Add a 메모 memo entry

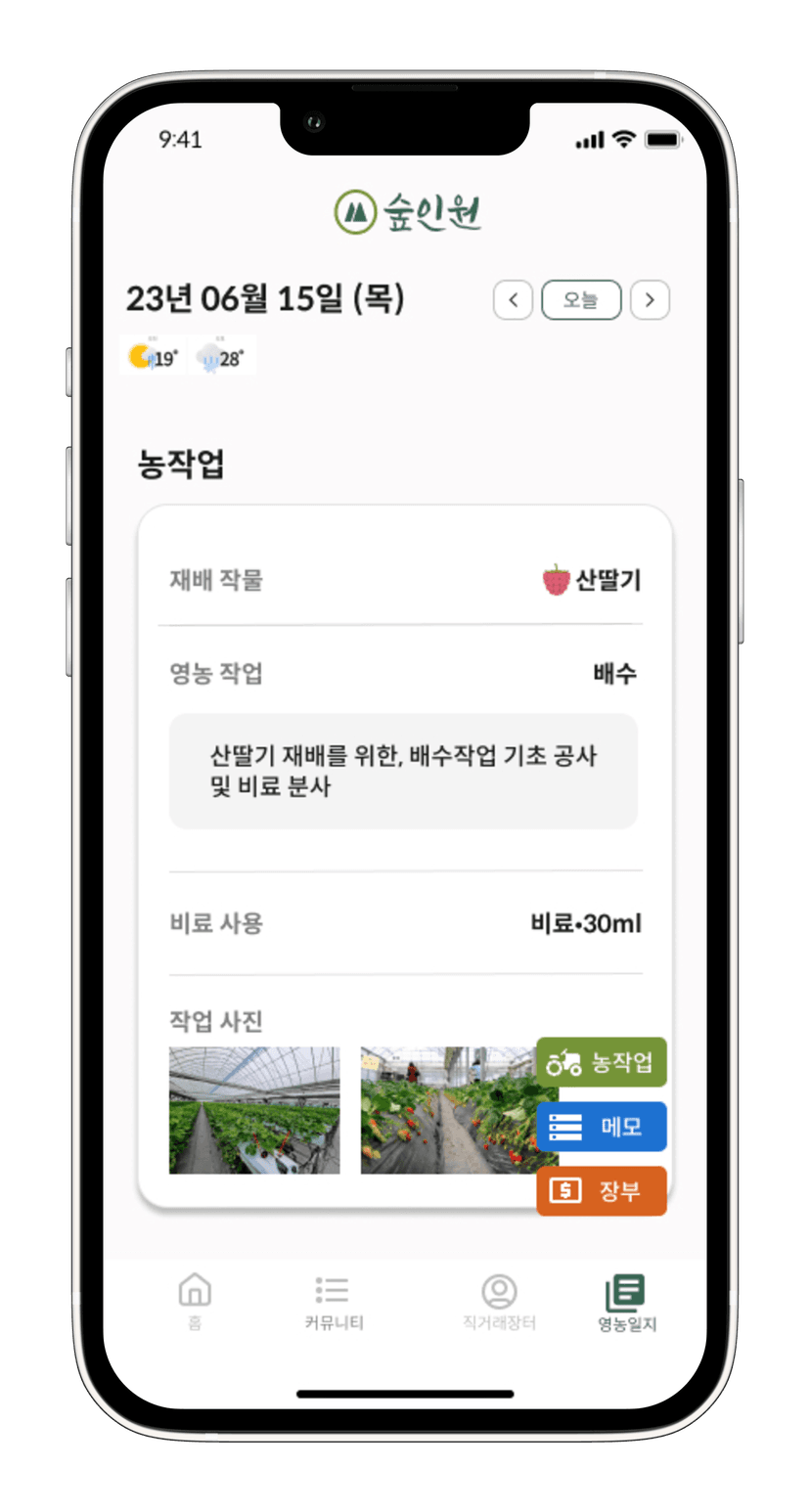pos(601,1127)
